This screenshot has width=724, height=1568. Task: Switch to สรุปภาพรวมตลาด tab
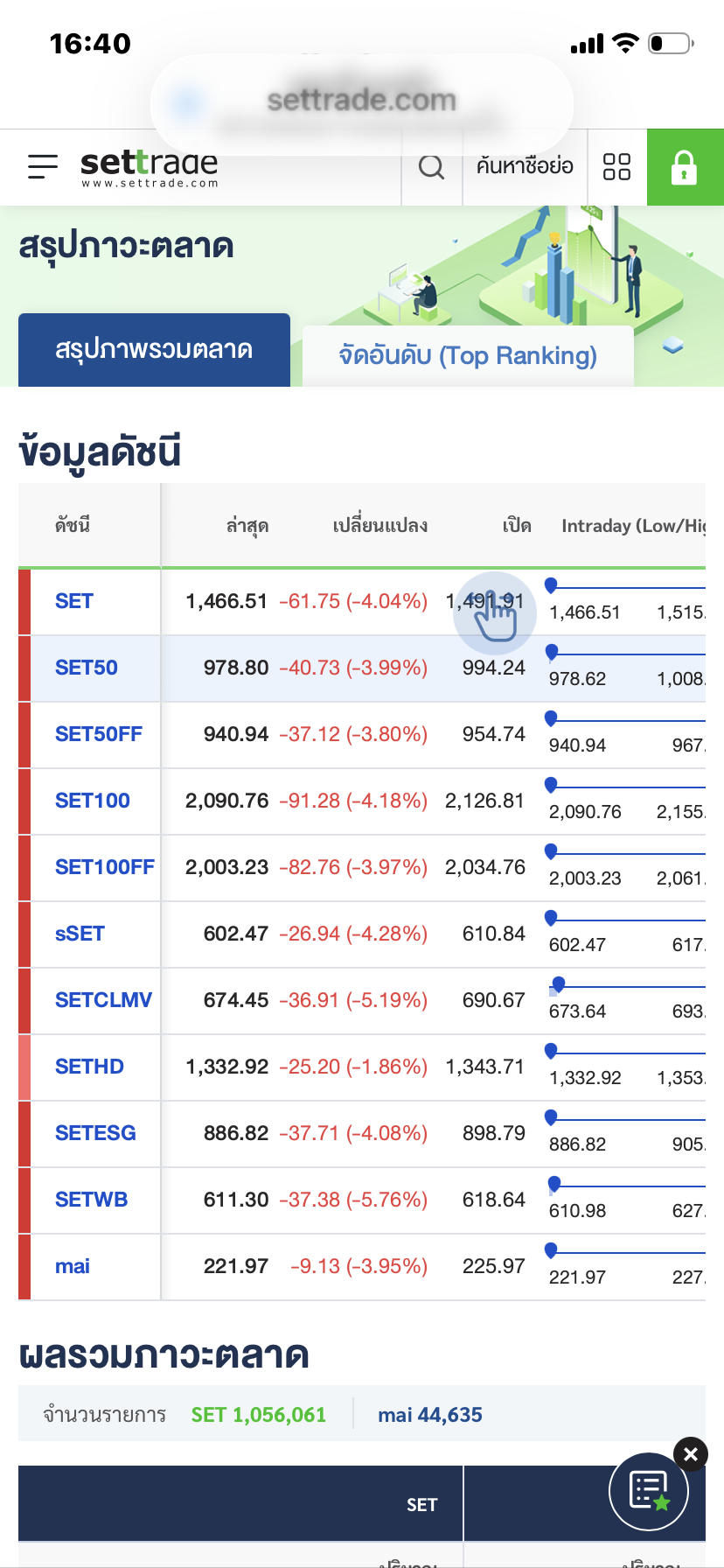click(x=154, y=350)
